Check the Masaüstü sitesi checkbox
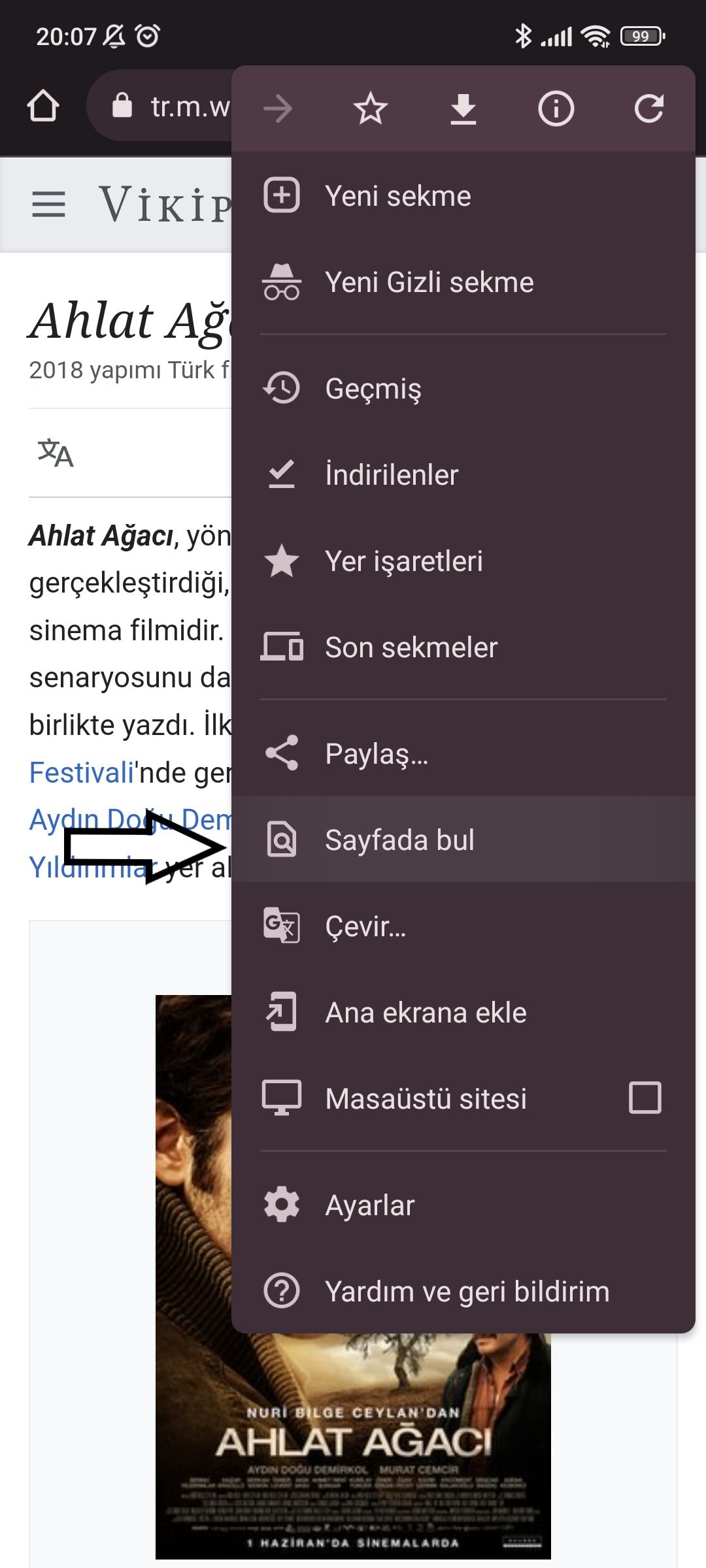The width and height of the screenshot is (706, 1568). [645, 1098]
